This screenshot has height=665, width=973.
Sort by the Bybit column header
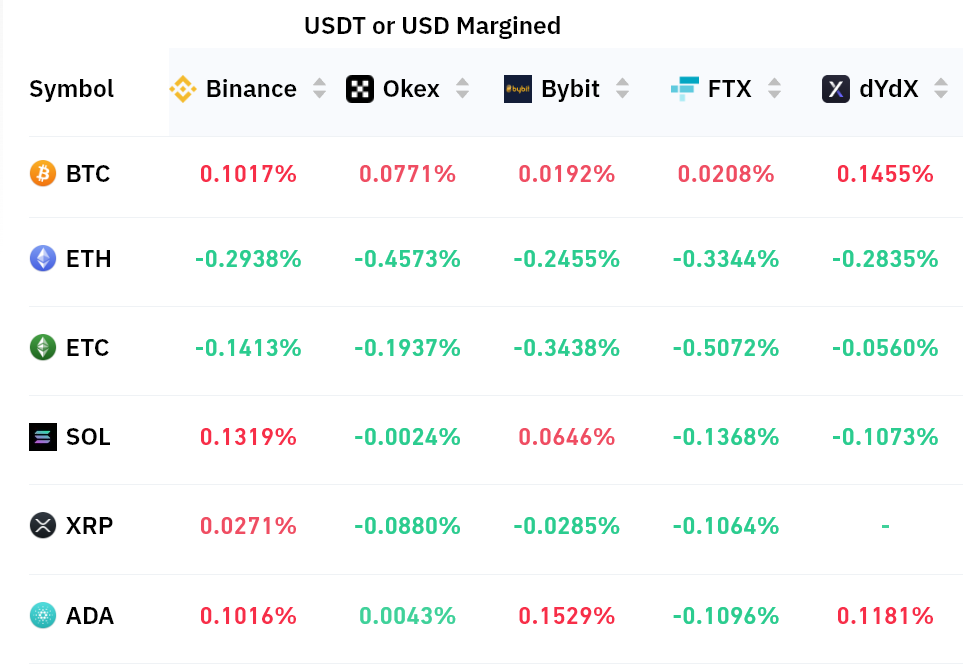(x=622, y=89)
